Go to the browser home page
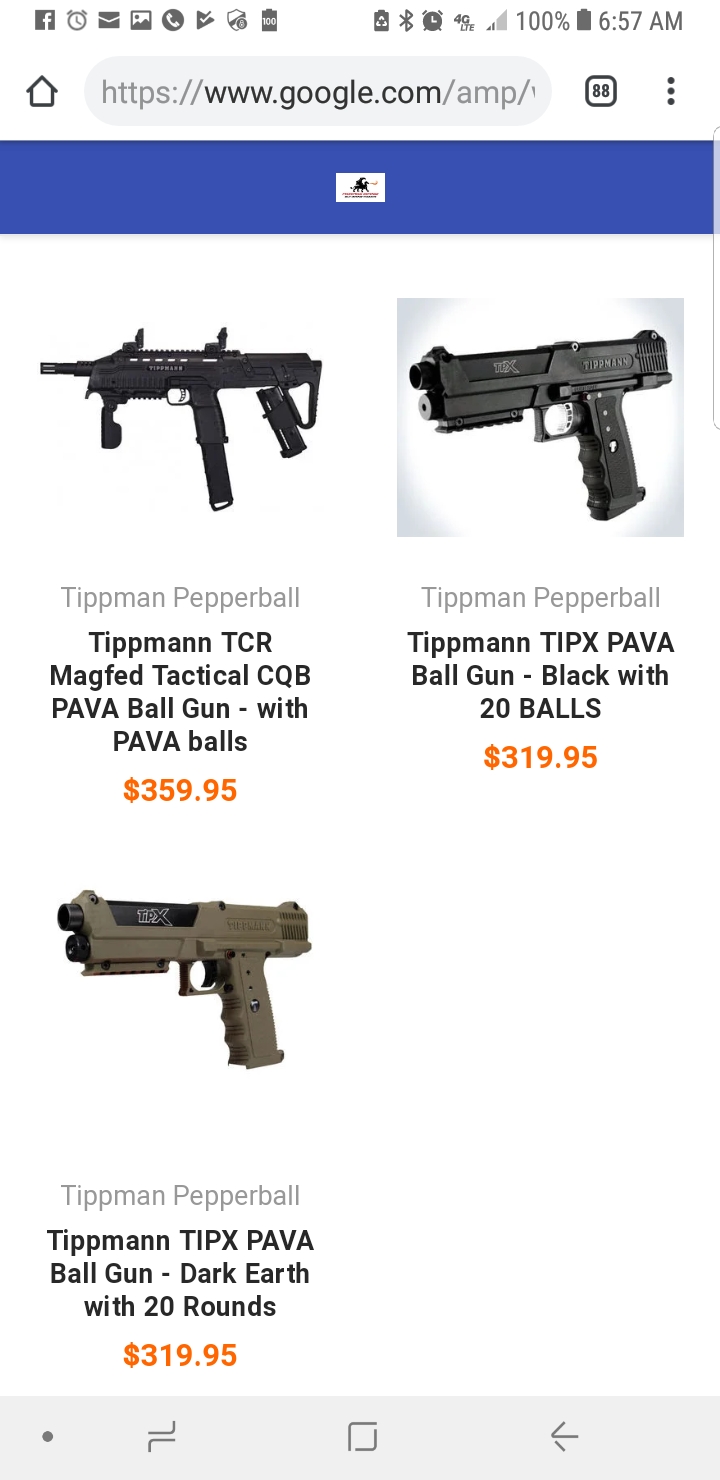 [x=42, y=92]
